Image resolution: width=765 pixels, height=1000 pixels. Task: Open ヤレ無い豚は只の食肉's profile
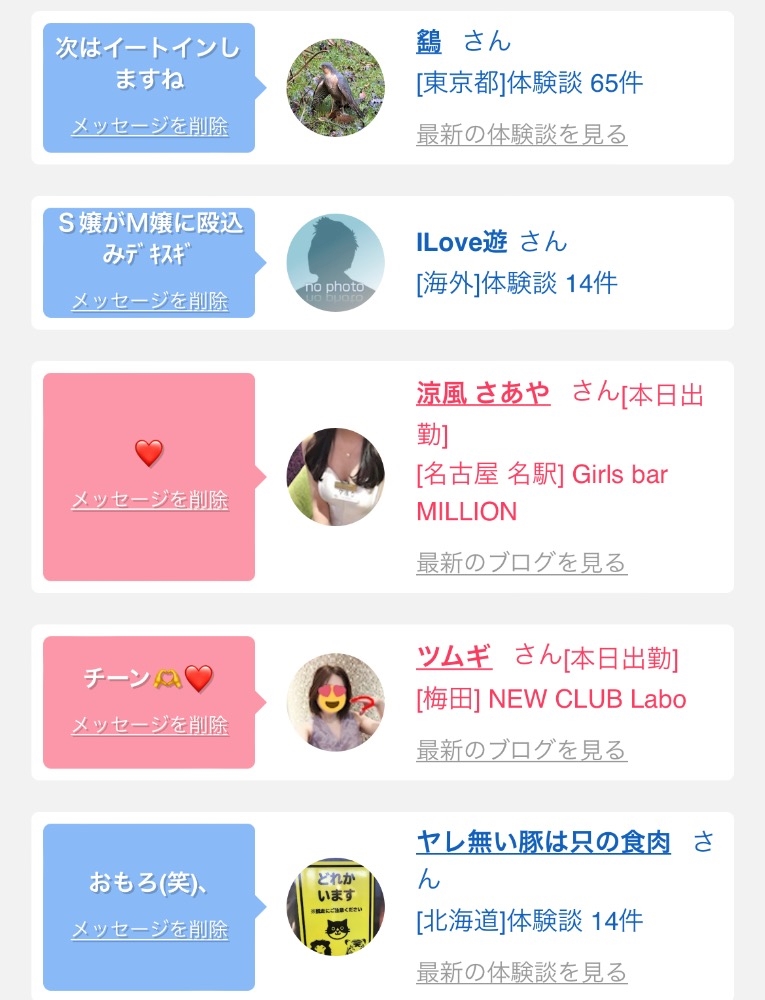tap(543, 842)
